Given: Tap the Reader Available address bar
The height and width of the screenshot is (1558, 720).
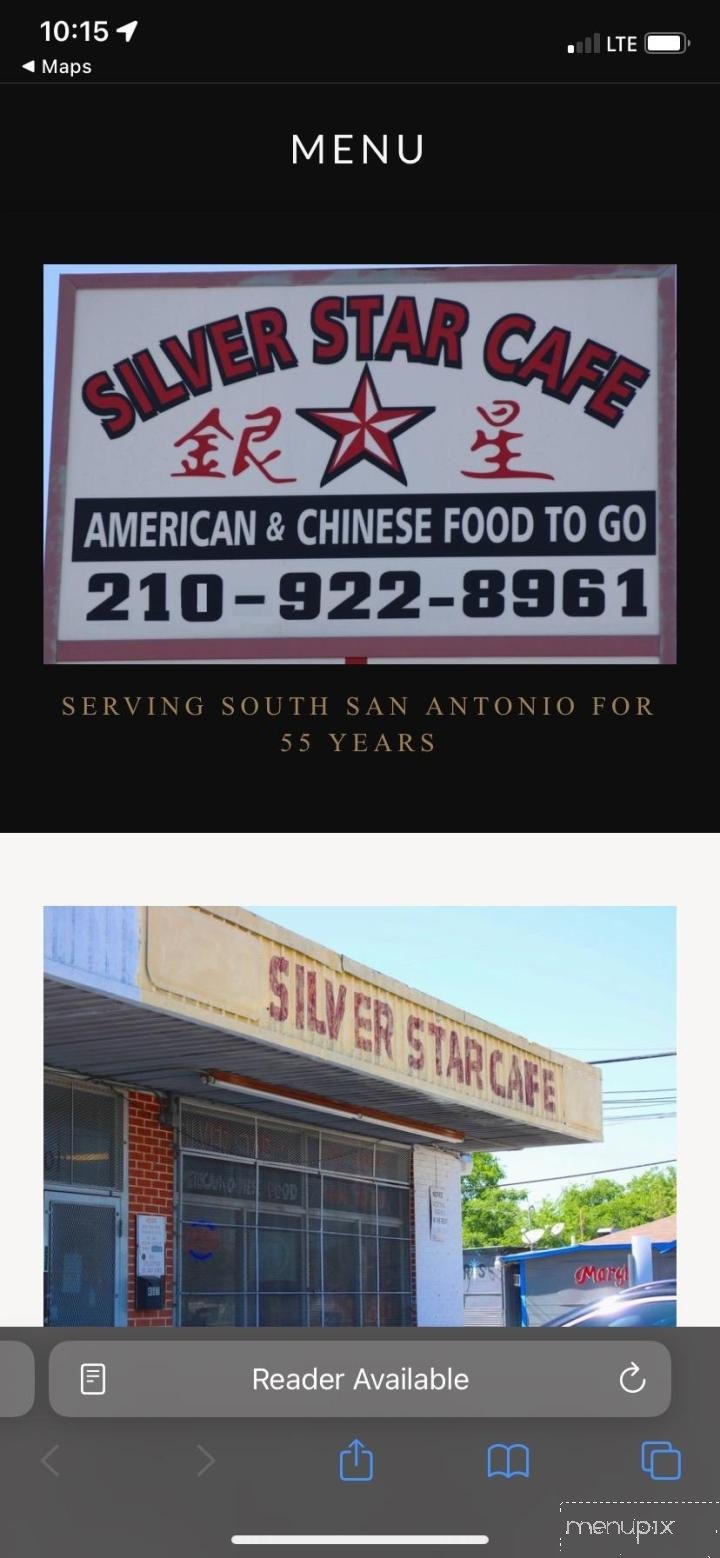Looking at the screenshot, I should point(360,1379).
